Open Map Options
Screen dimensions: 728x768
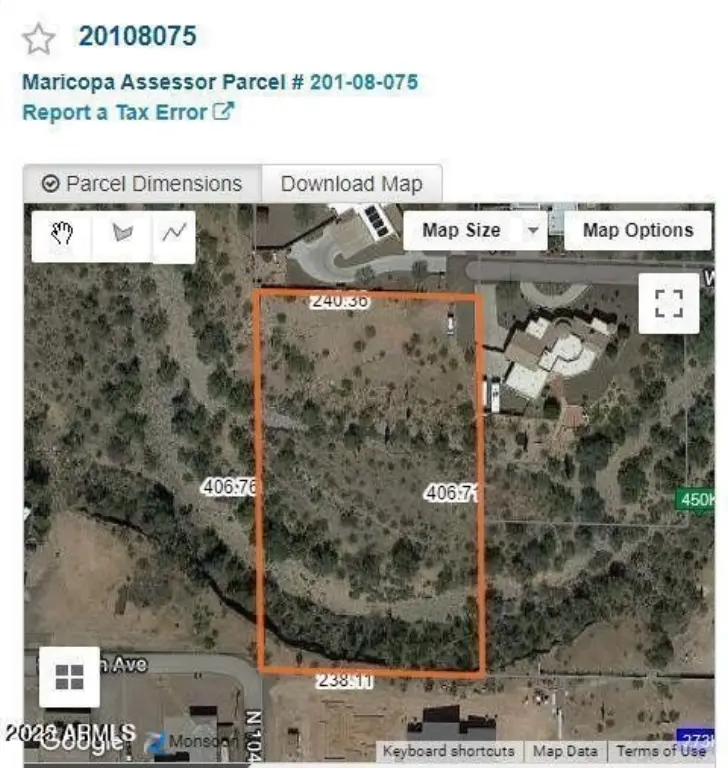point(638,230)
